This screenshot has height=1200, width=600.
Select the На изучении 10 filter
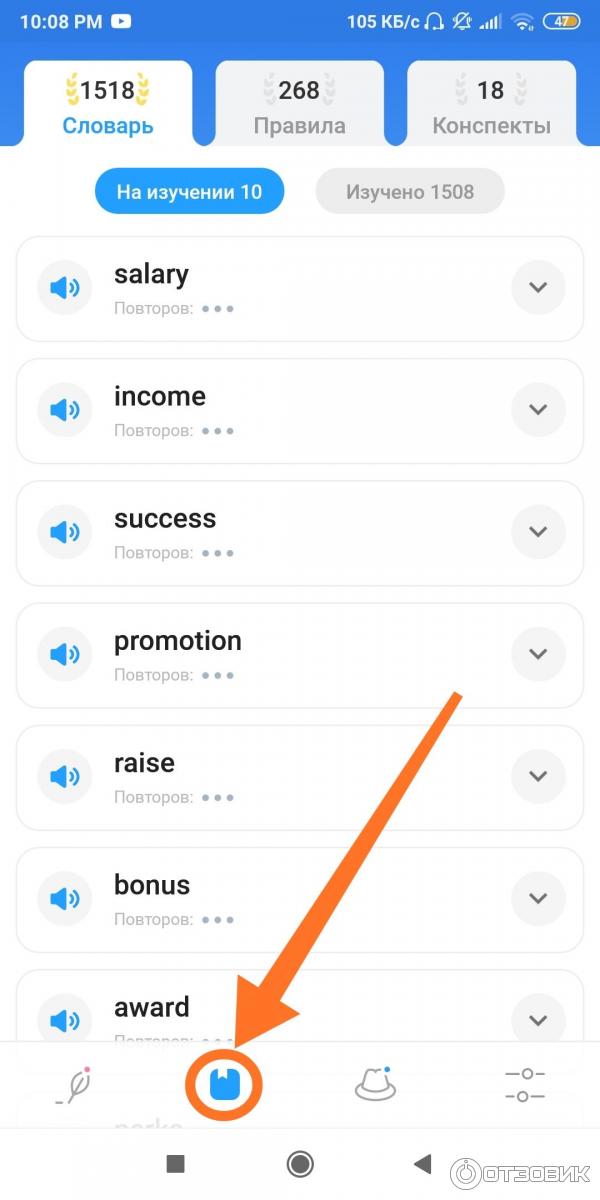pyautogui.click(x=189, y=191)
